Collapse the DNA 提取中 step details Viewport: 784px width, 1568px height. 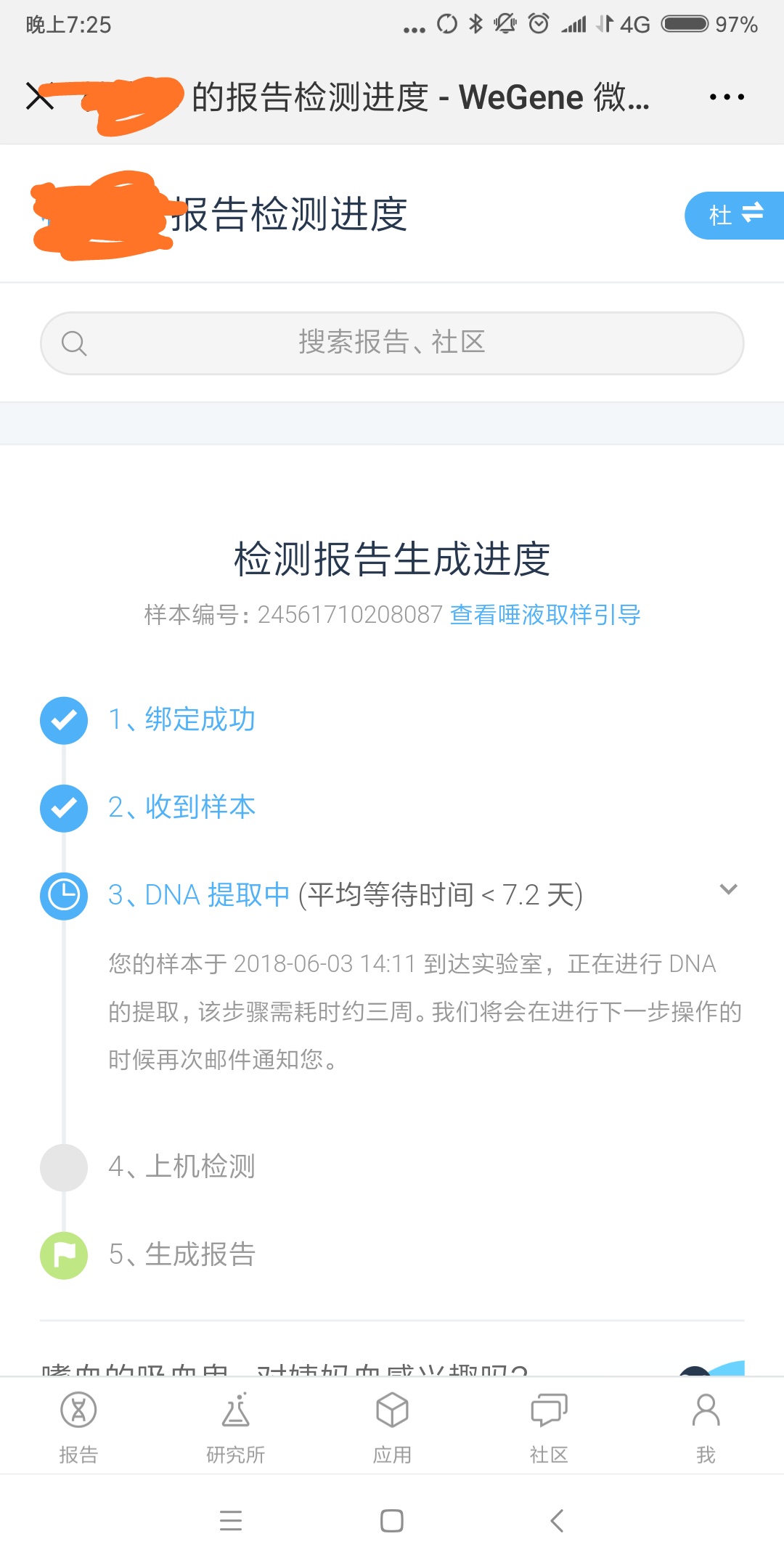tap(728, 889)
